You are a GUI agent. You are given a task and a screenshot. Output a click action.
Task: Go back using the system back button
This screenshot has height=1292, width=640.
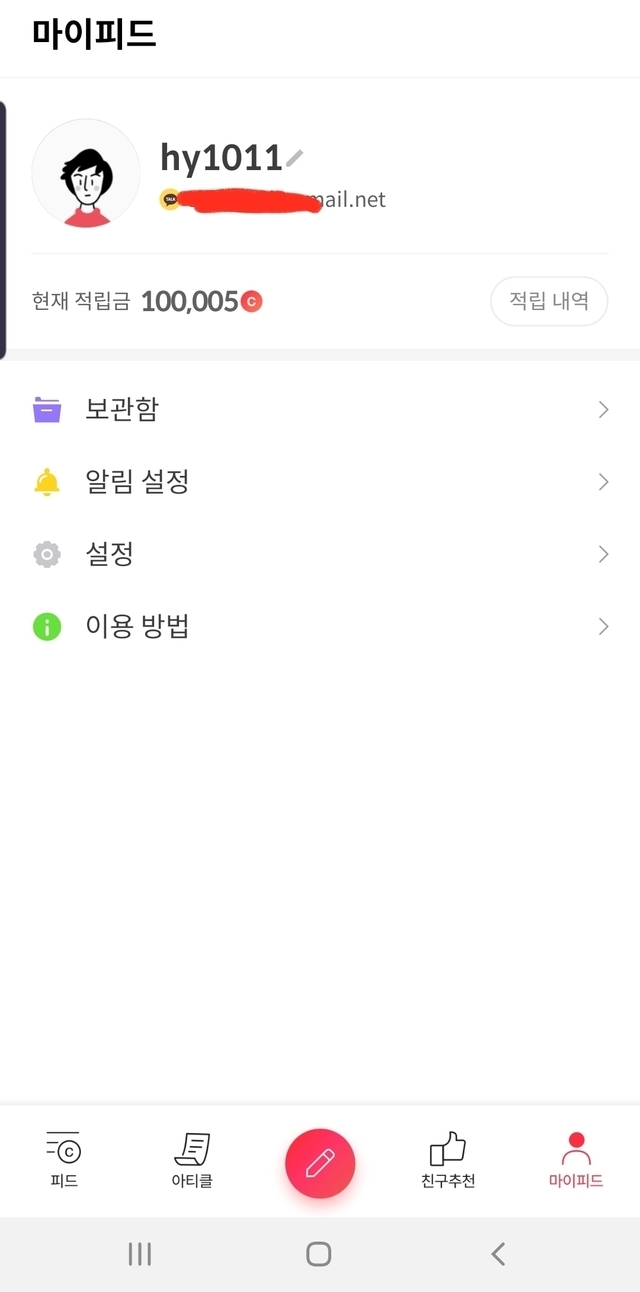[x=498, y=1254]
